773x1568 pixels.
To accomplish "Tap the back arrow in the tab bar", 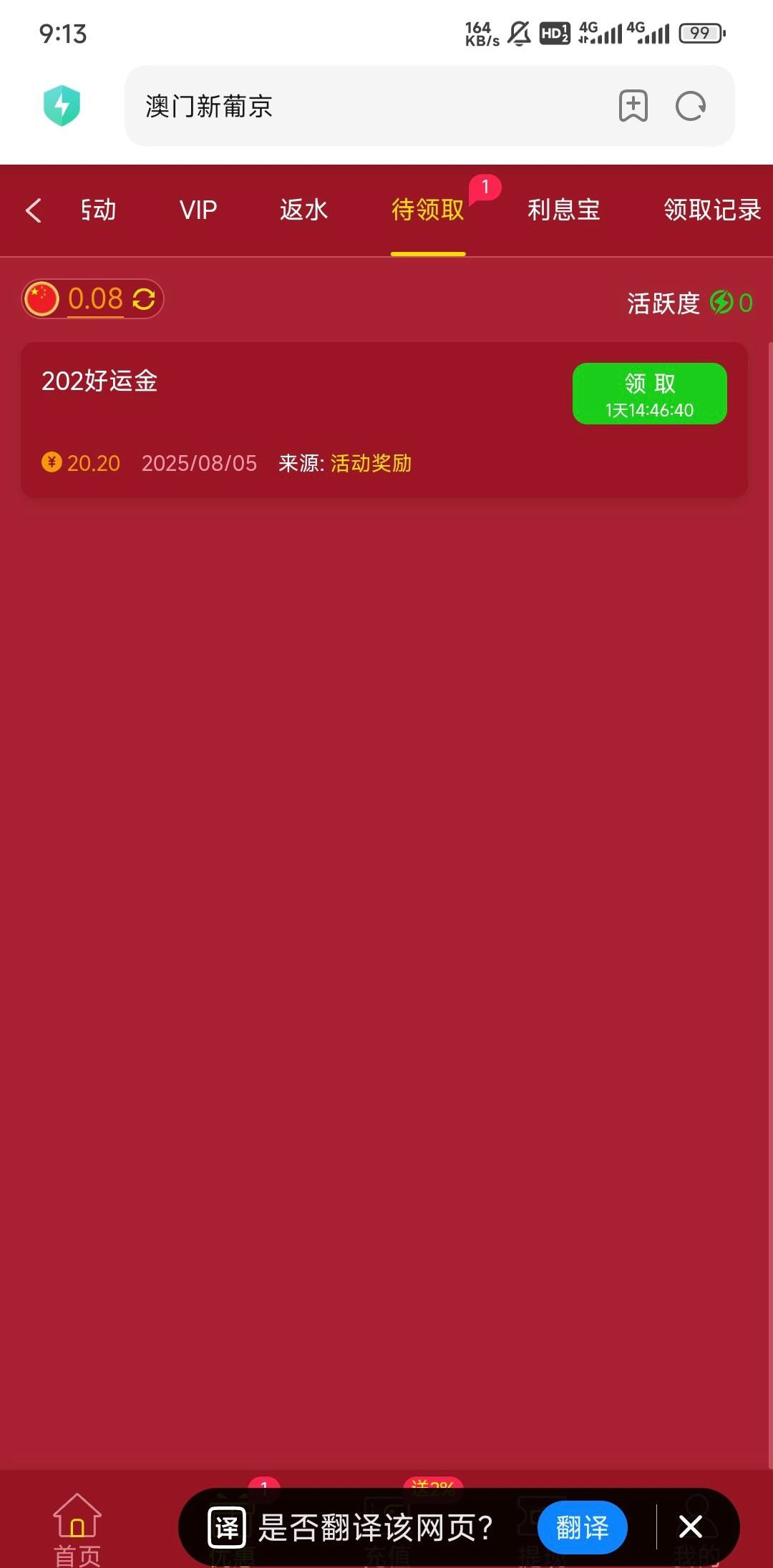I will tap(33, 210).
